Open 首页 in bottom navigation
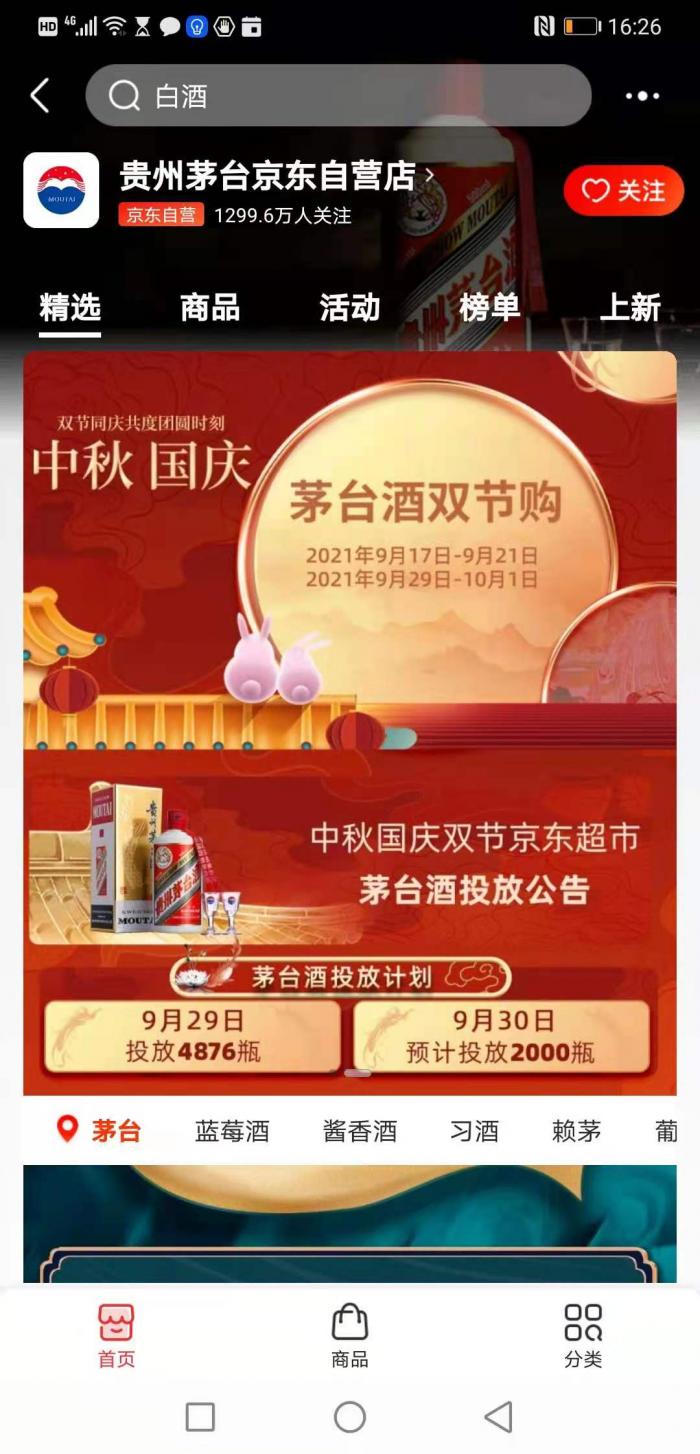 click(116, 1336)
